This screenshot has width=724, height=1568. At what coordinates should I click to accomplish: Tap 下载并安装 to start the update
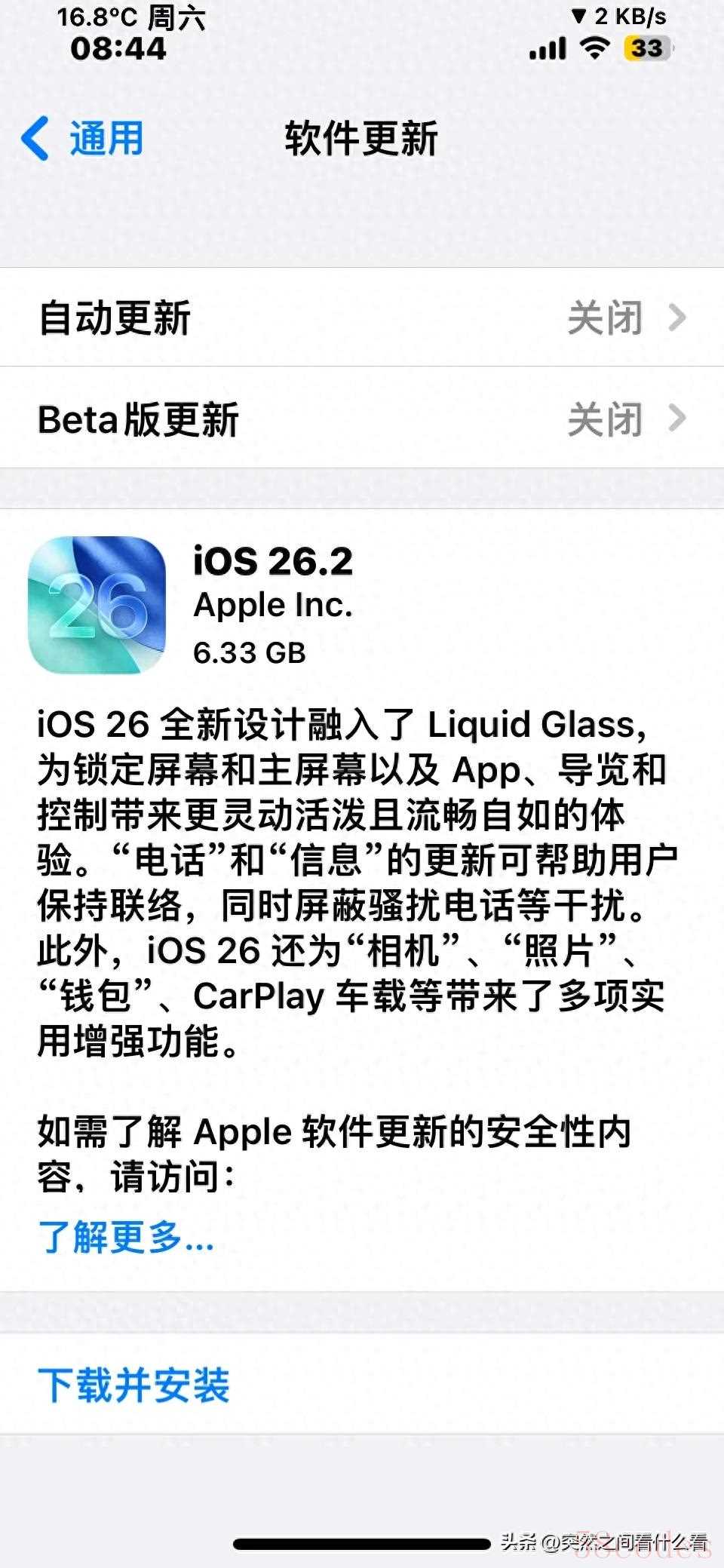tap(134, 1385)
